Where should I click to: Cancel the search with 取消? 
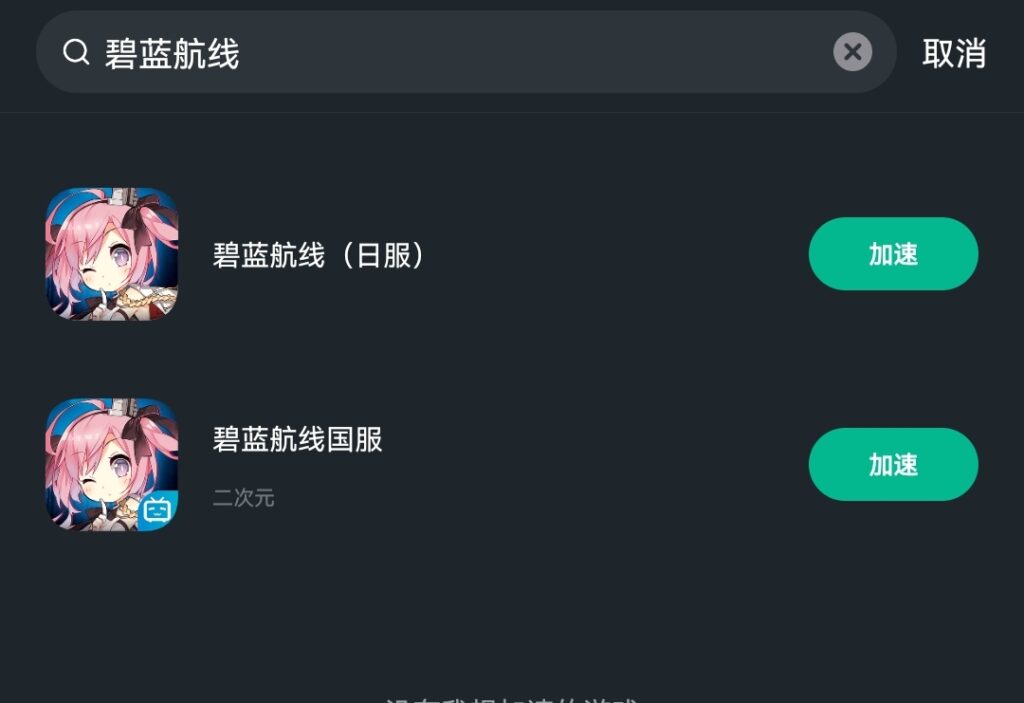(953, 53)
